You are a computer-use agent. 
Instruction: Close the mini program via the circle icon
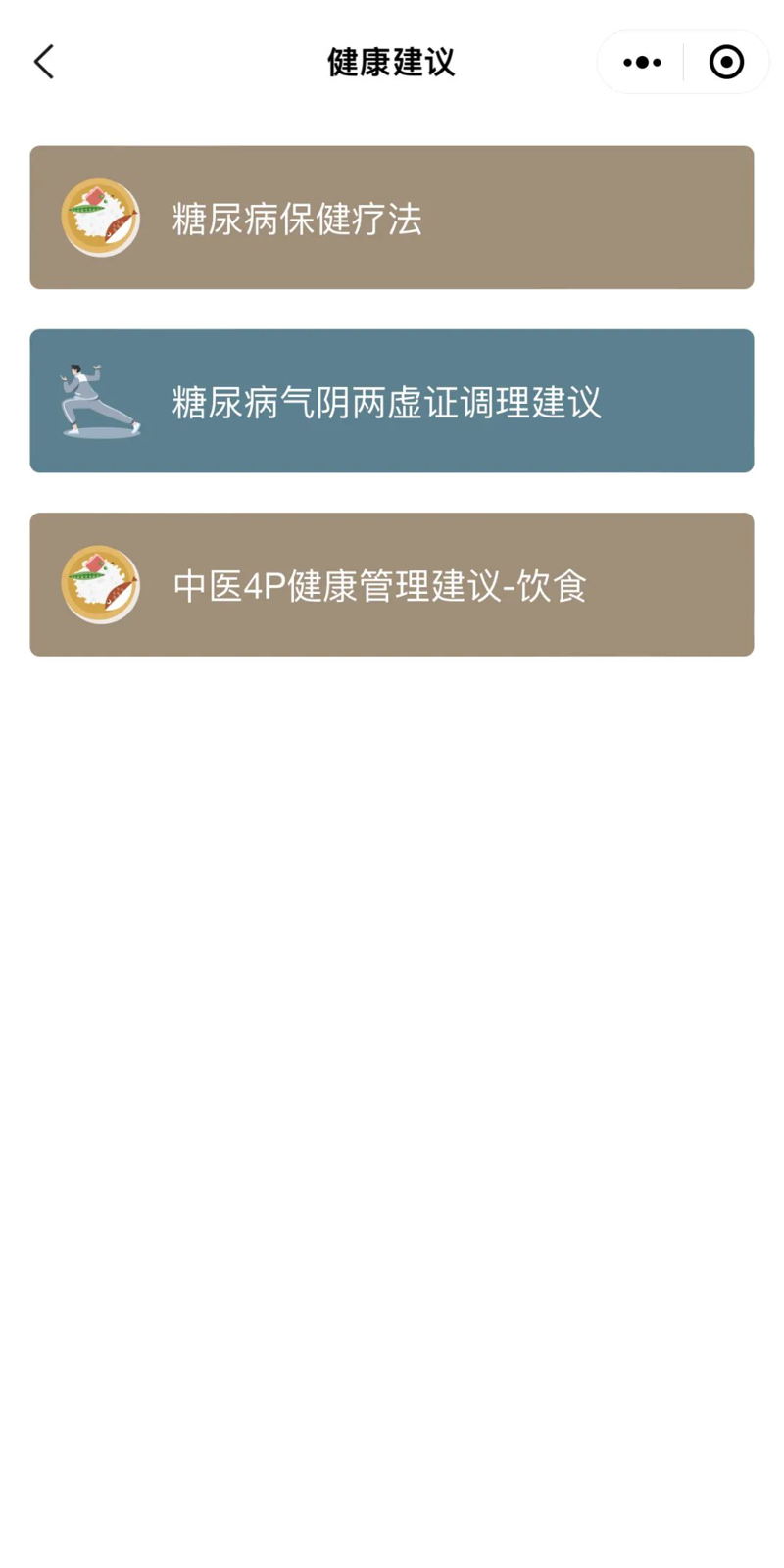[726, 62]
